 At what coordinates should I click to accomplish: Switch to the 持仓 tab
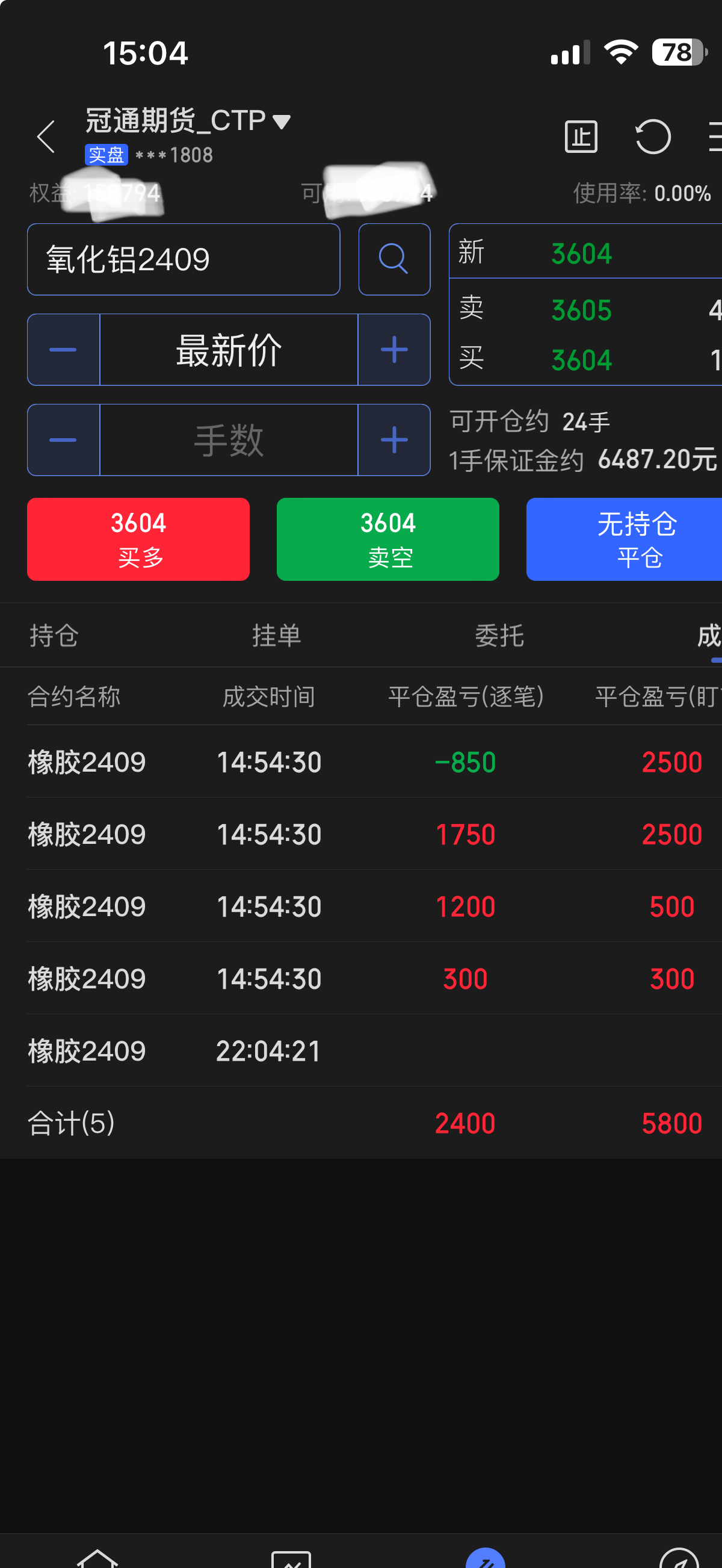point(54,636)
